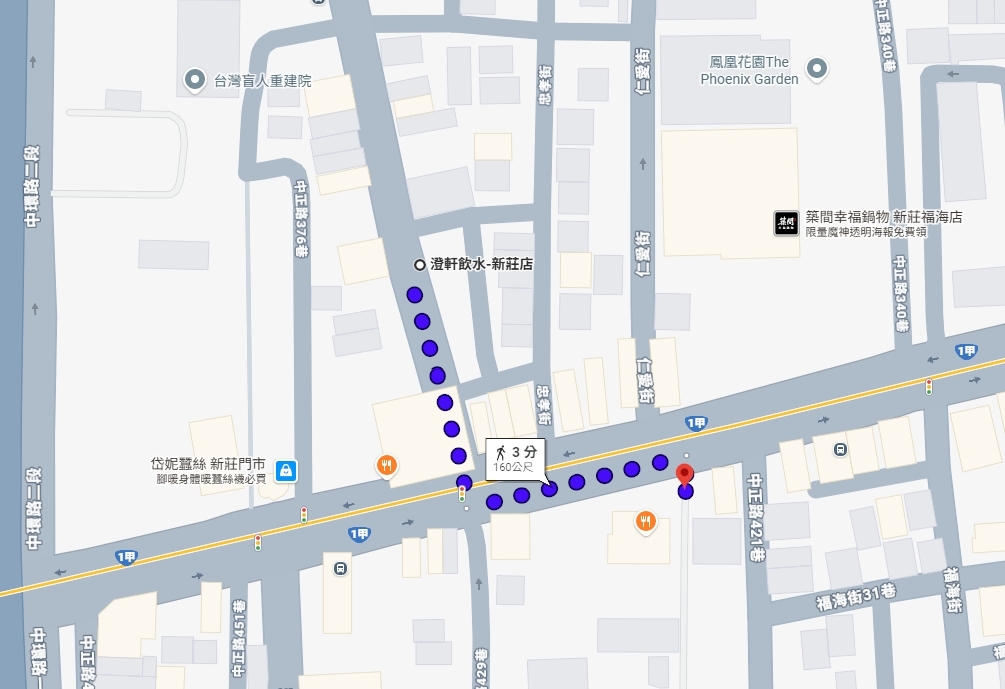Open the 築間幸福鍋物 新莊福海店 marker
Image resolution: width=1005 pixels, height=689 pixels.
787,223
